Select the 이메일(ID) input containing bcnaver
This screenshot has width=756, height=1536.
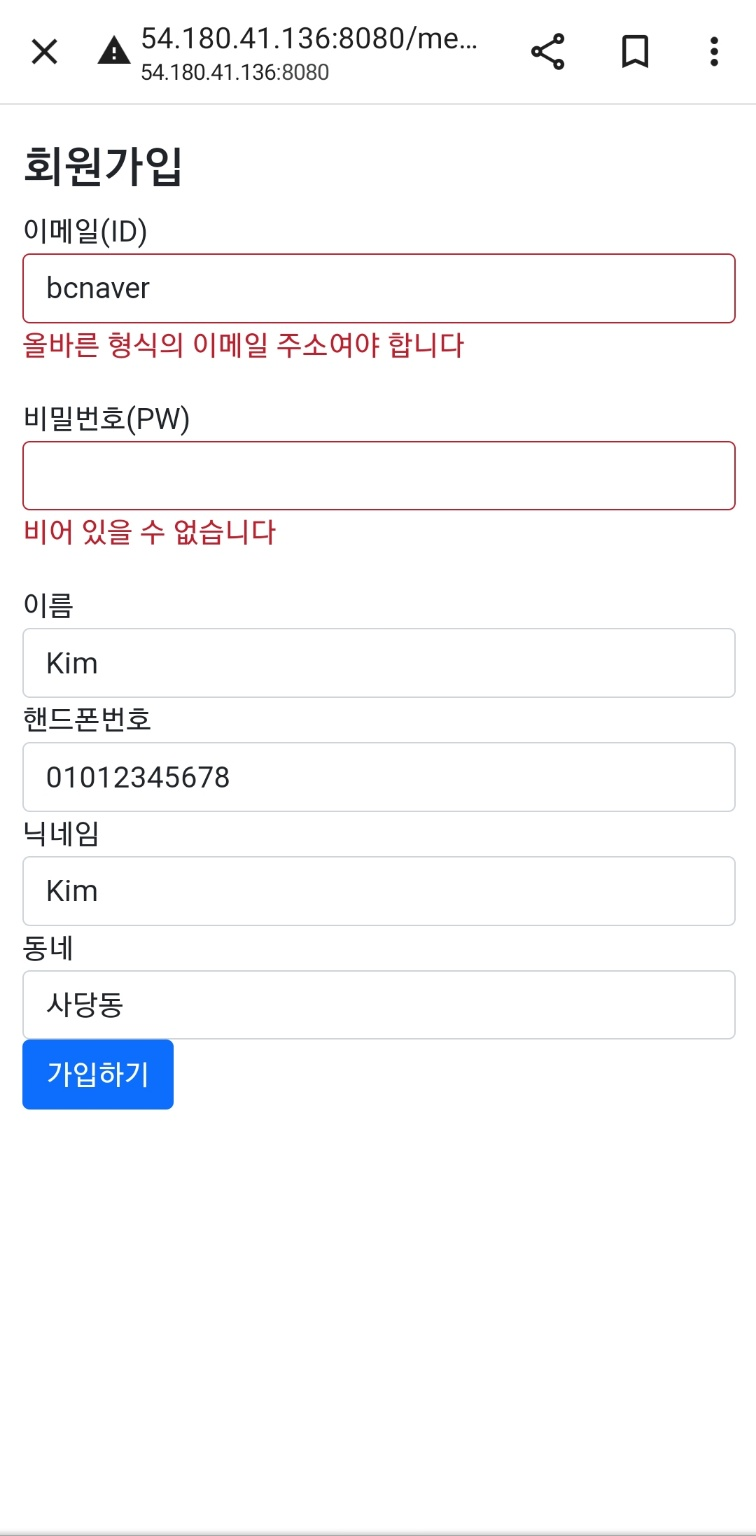click(378, 288)
